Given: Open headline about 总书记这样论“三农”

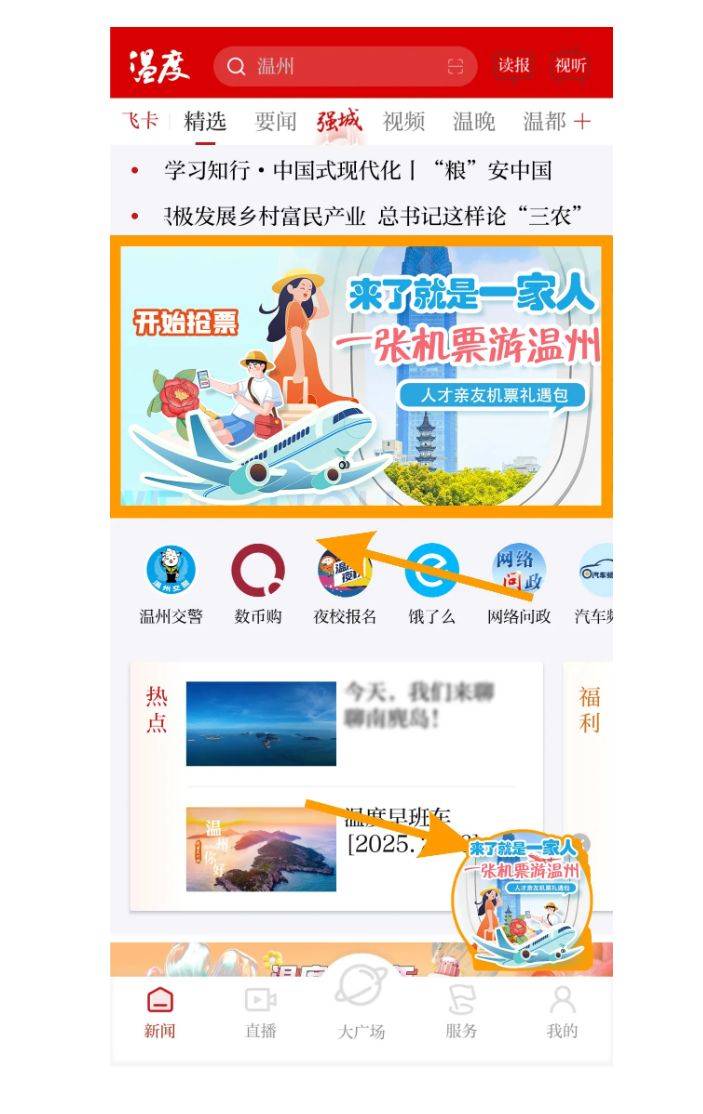Looking at the screenshot, I should click(x=372, y=215).
